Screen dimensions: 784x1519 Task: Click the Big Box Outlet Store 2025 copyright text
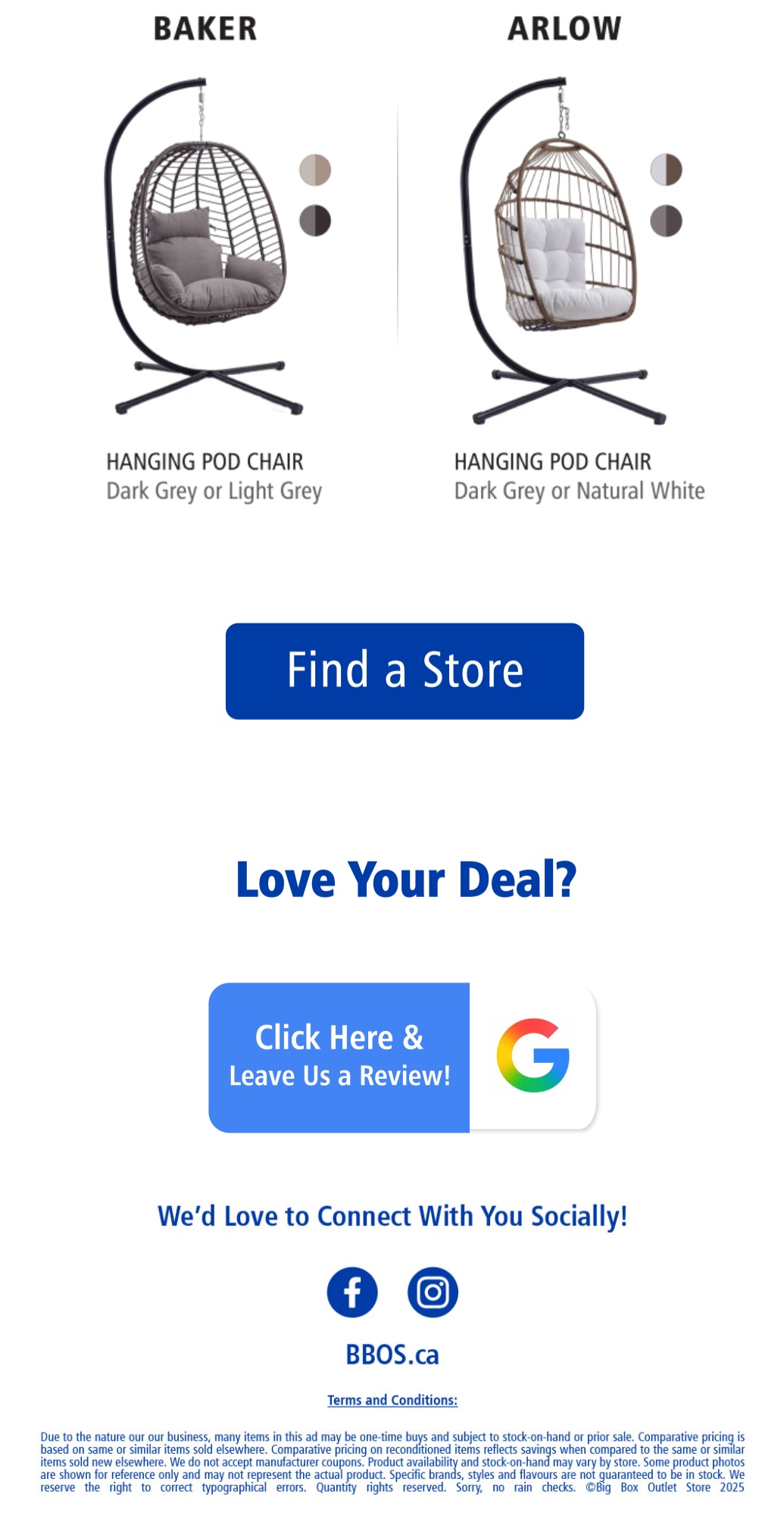(667, 1487)
